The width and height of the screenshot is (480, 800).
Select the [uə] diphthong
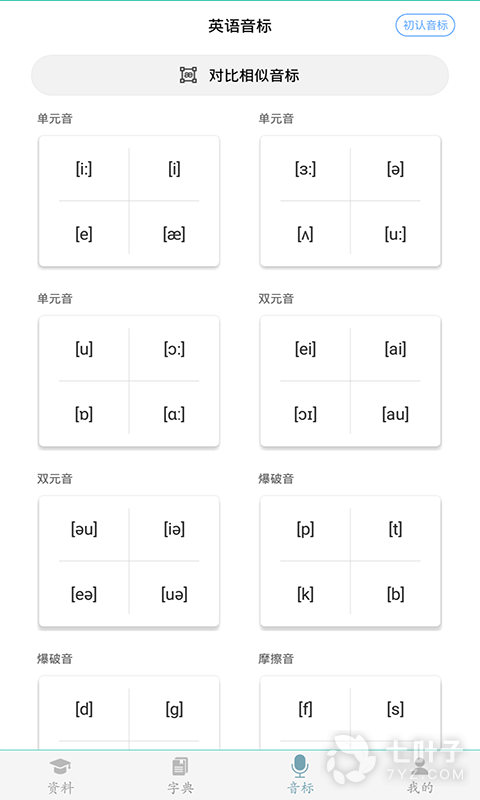click(x=174, y=594)
